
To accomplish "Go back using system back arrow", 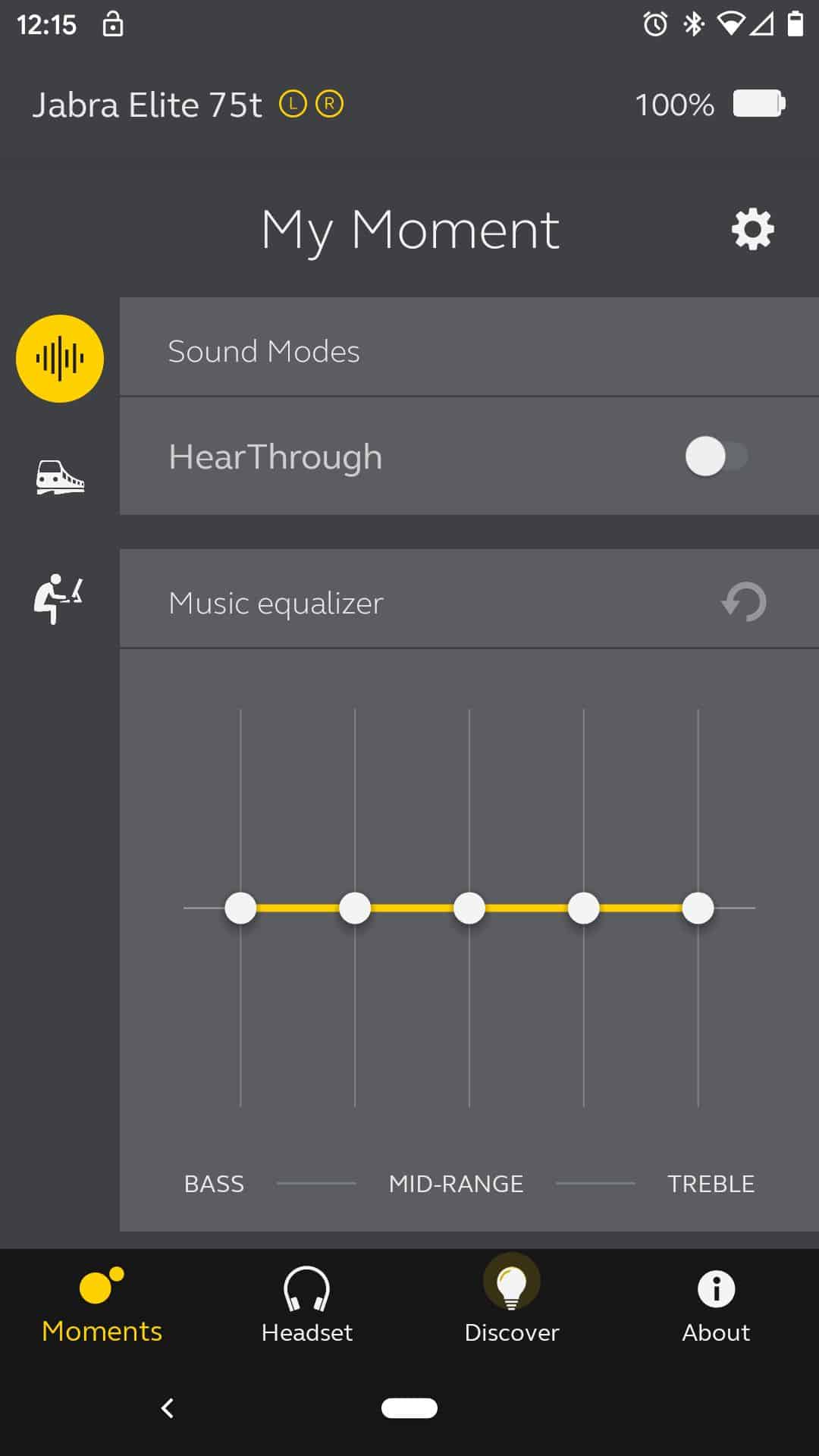I will [168, 1408].
